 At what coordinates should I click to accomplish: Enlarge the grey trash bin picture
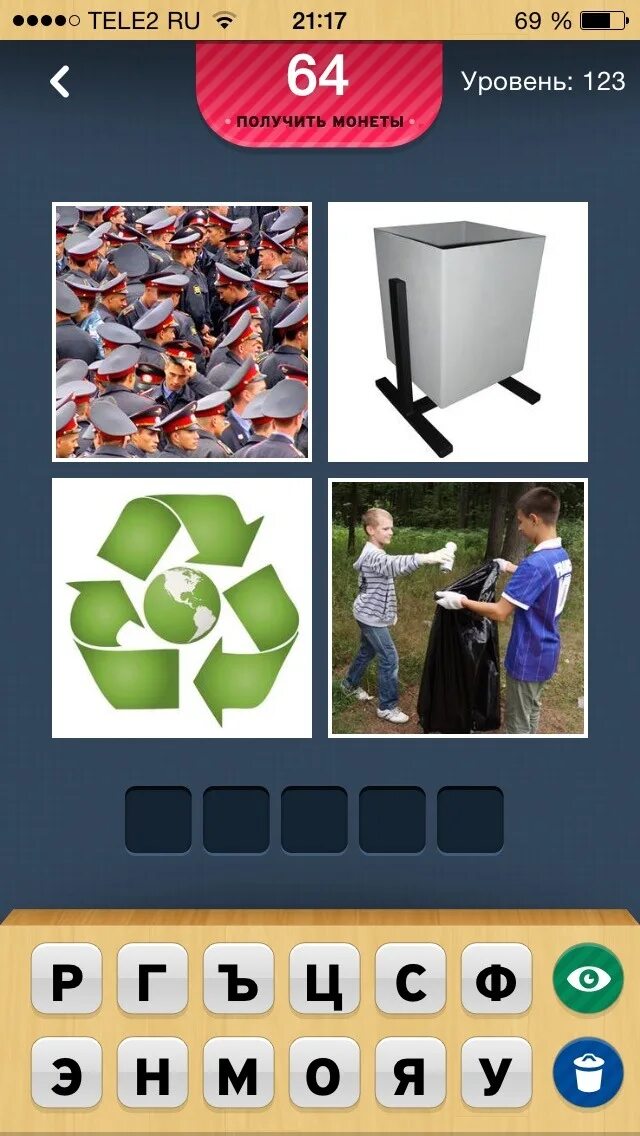pyautogui.click(x=458, y=332)
